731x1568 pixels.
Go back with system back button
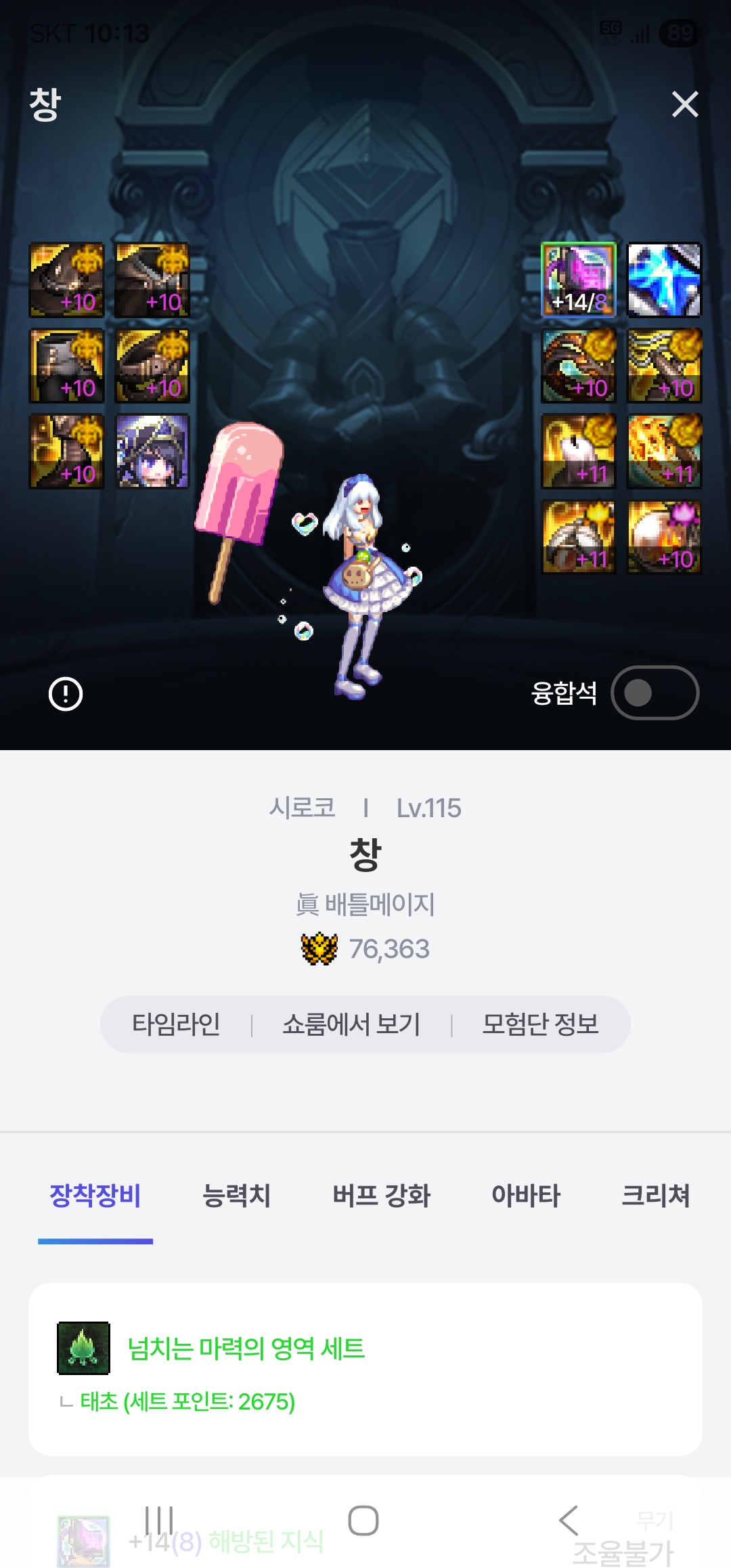coord(568,1521)
